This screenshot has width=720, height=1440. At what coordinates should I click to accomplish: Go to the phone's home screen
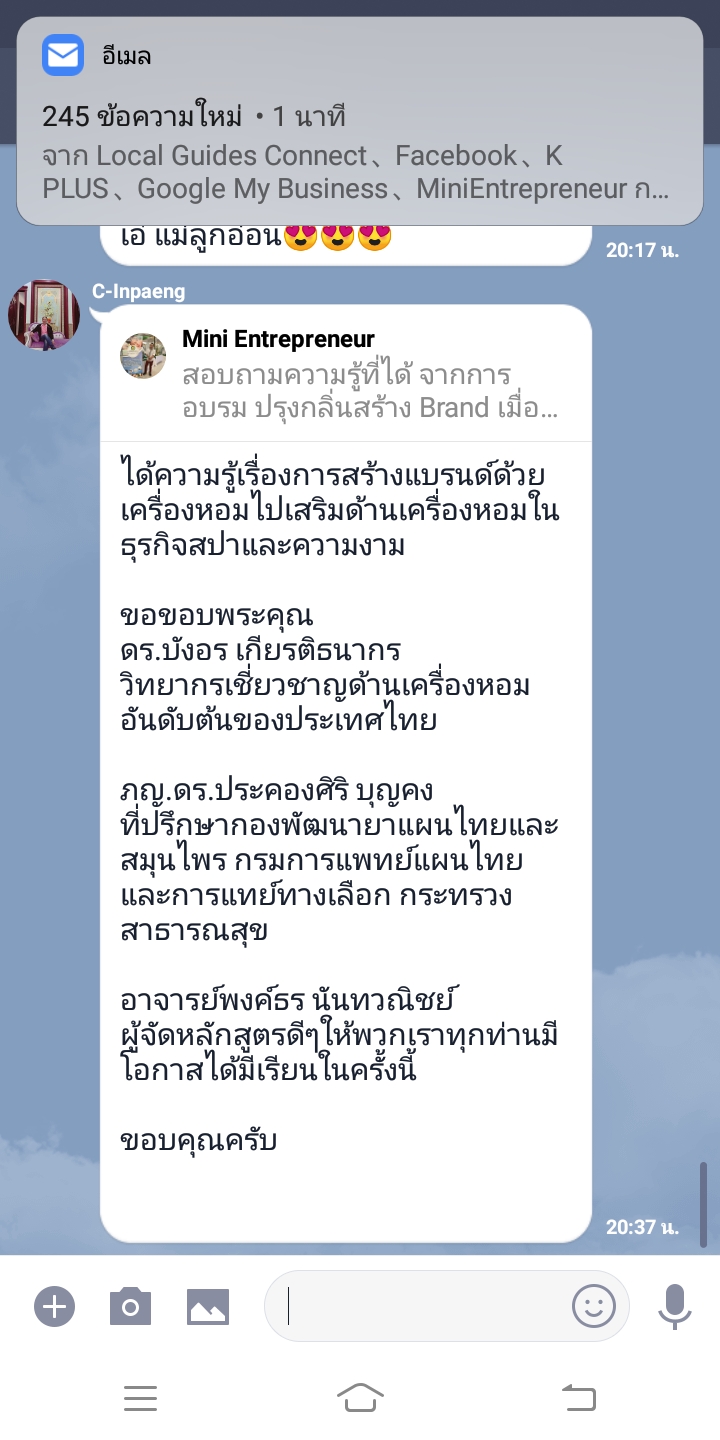point(360,1398)
